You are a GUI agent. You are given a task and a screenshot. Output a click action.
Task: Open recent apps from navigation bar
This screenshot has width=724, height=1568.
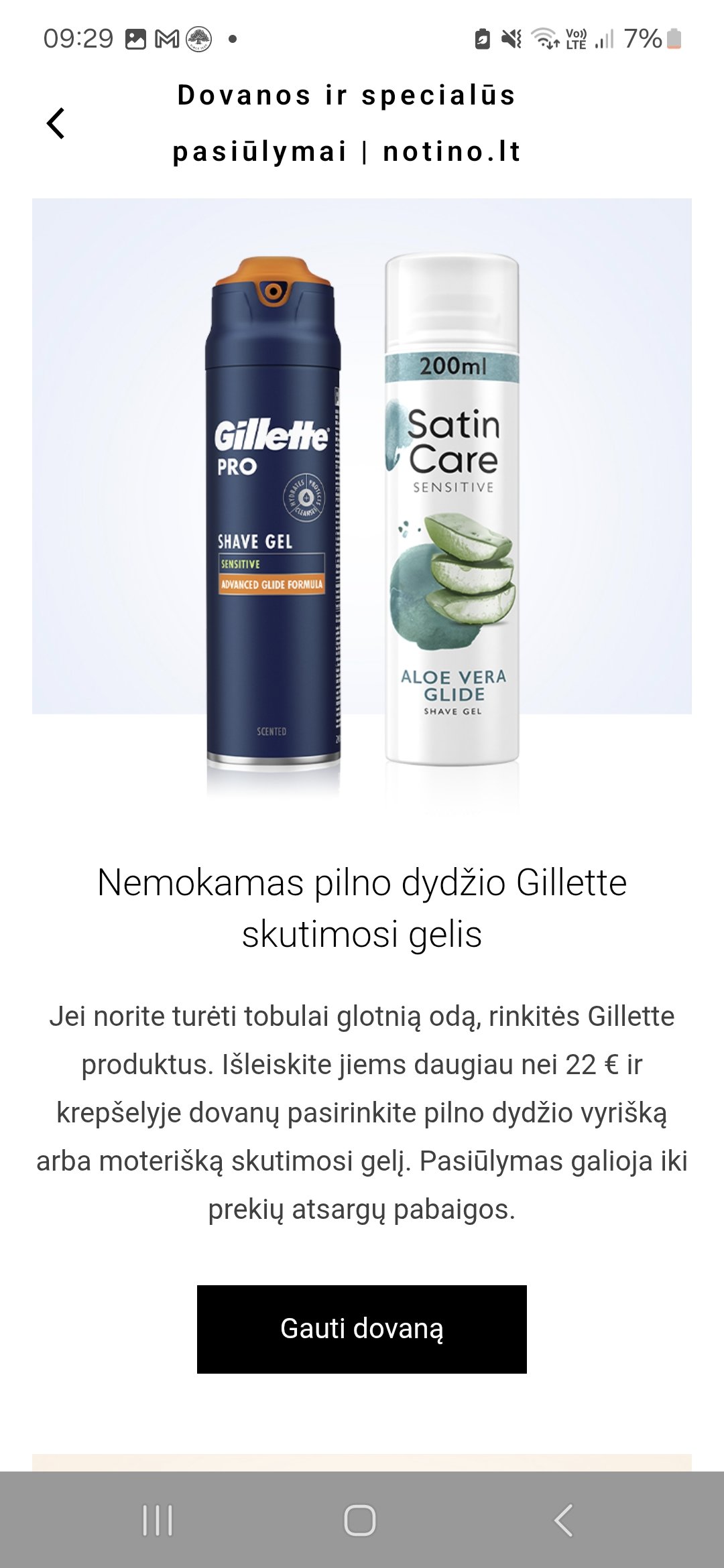point(158,1520)
